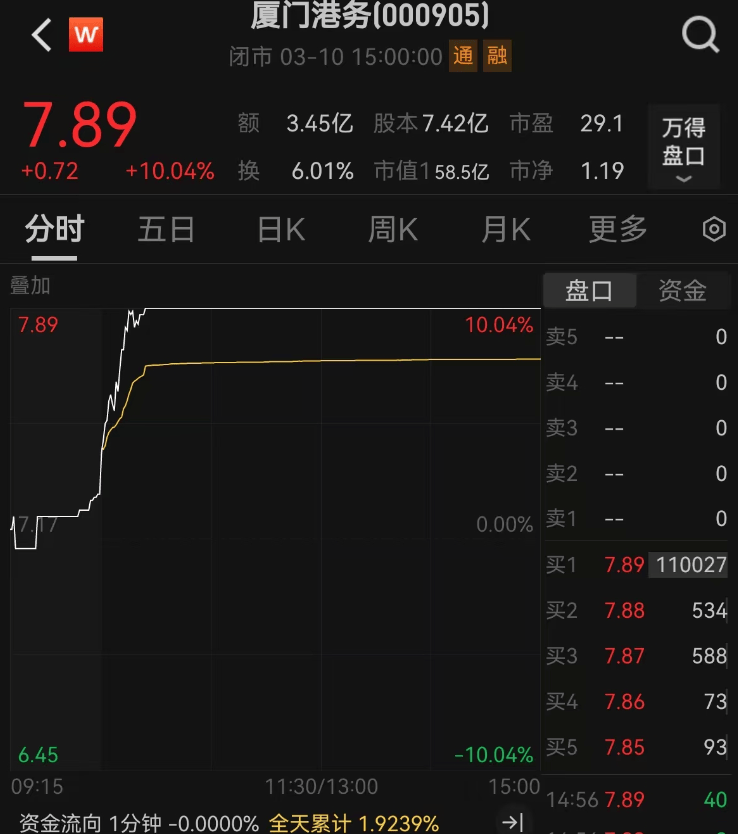Viewport: 738px width, 834px height.
Task: Expand the 万得盘口 chevron
Action: click(x=685, y=177)
